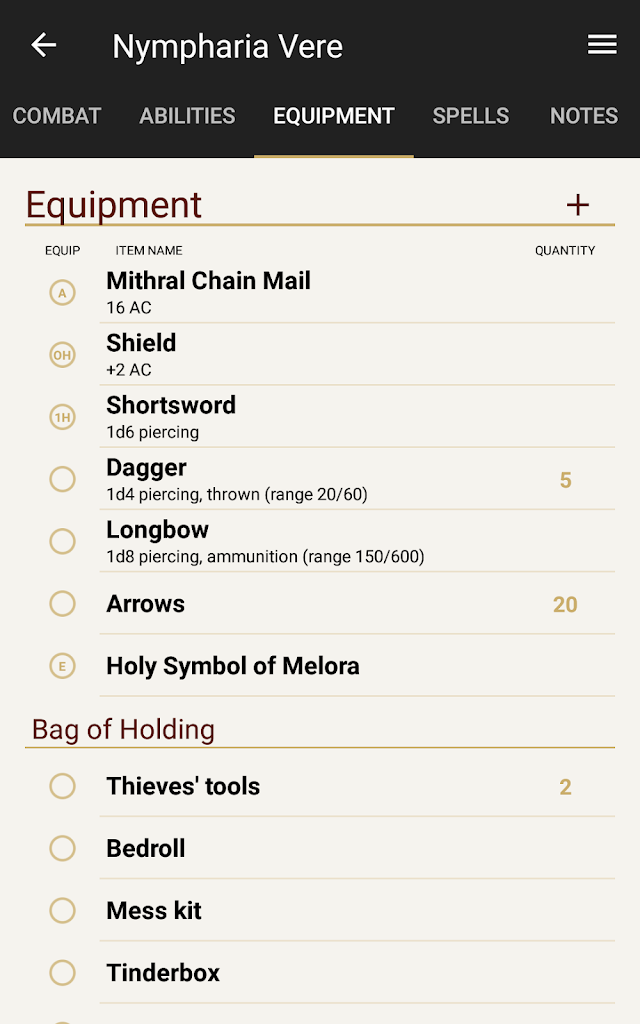Equip the Arrows
640x1024 pixels.
pyautogui.click(x=62, y=604)
